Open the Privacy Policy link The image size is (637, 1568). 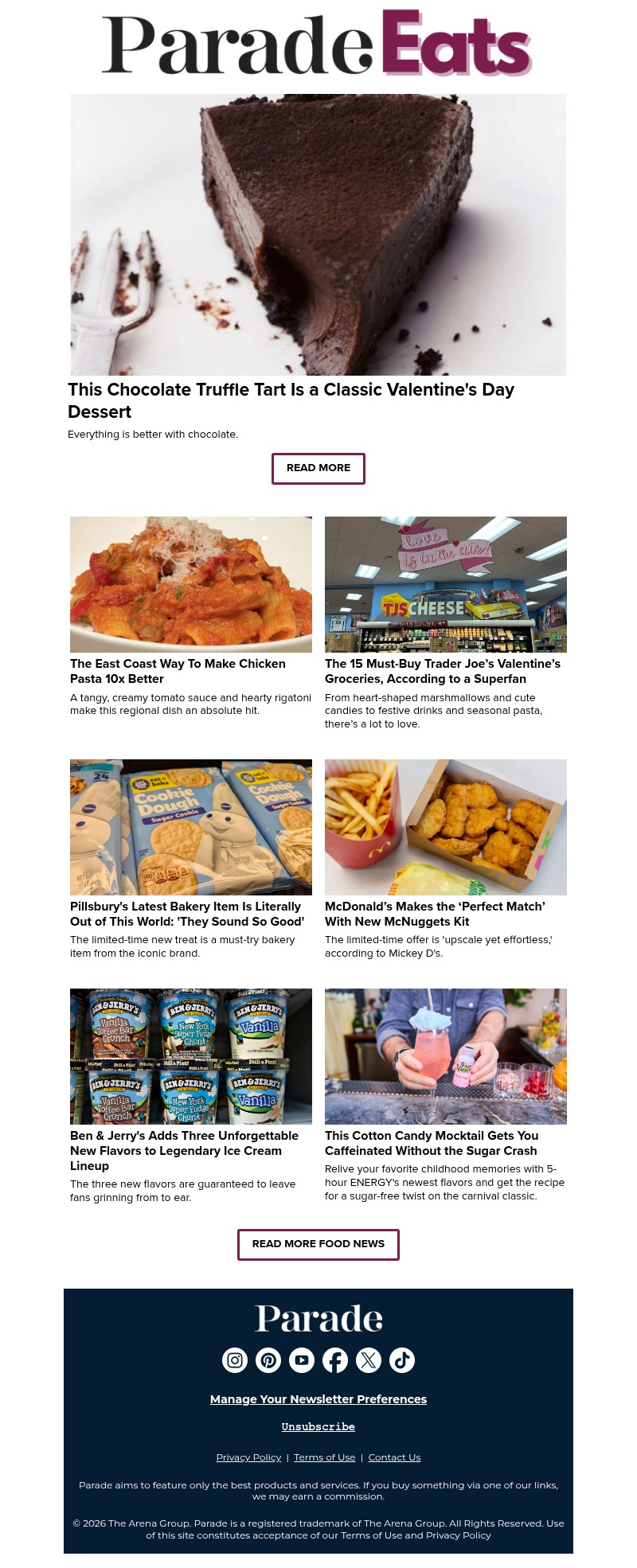[x=248, y=1457]
